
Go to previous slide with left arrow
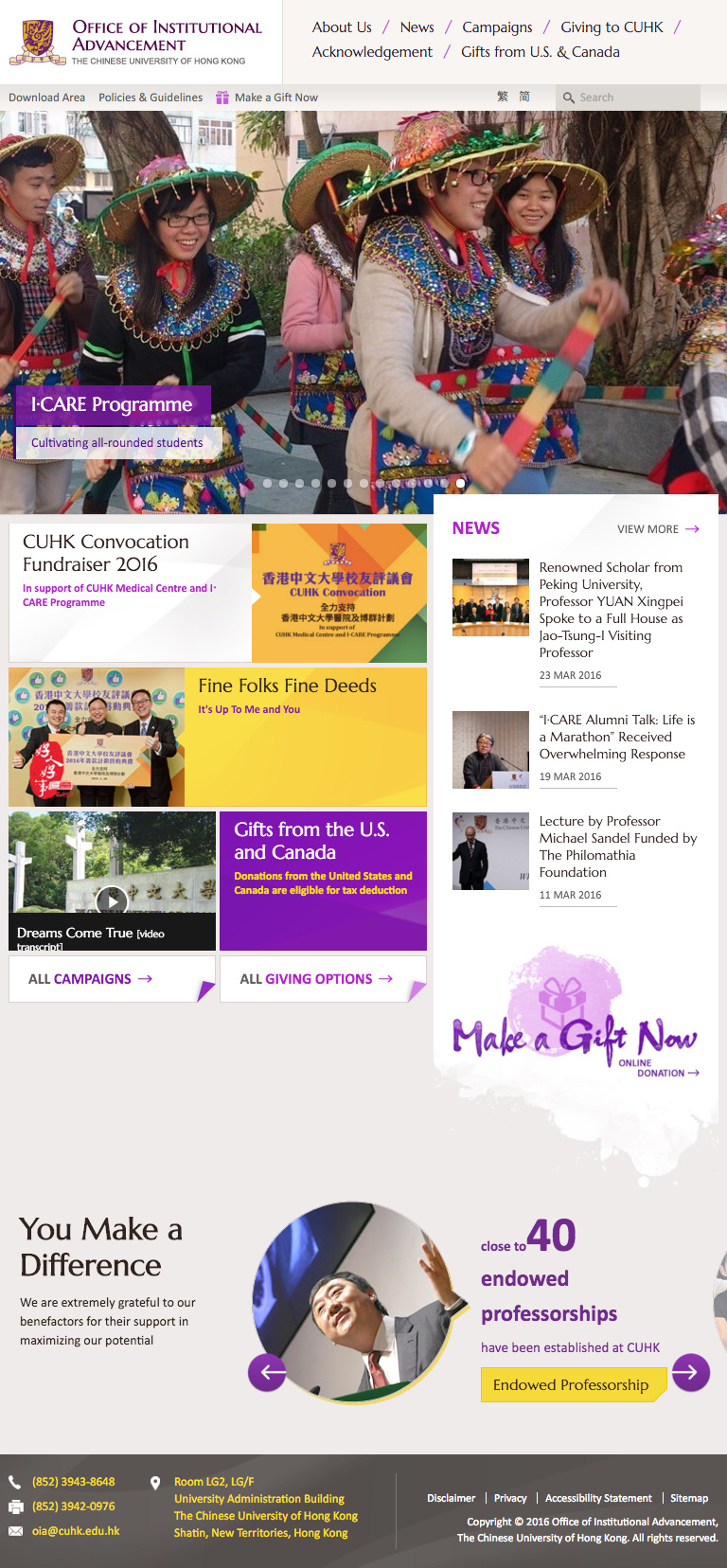click(x=267, y=1372)
